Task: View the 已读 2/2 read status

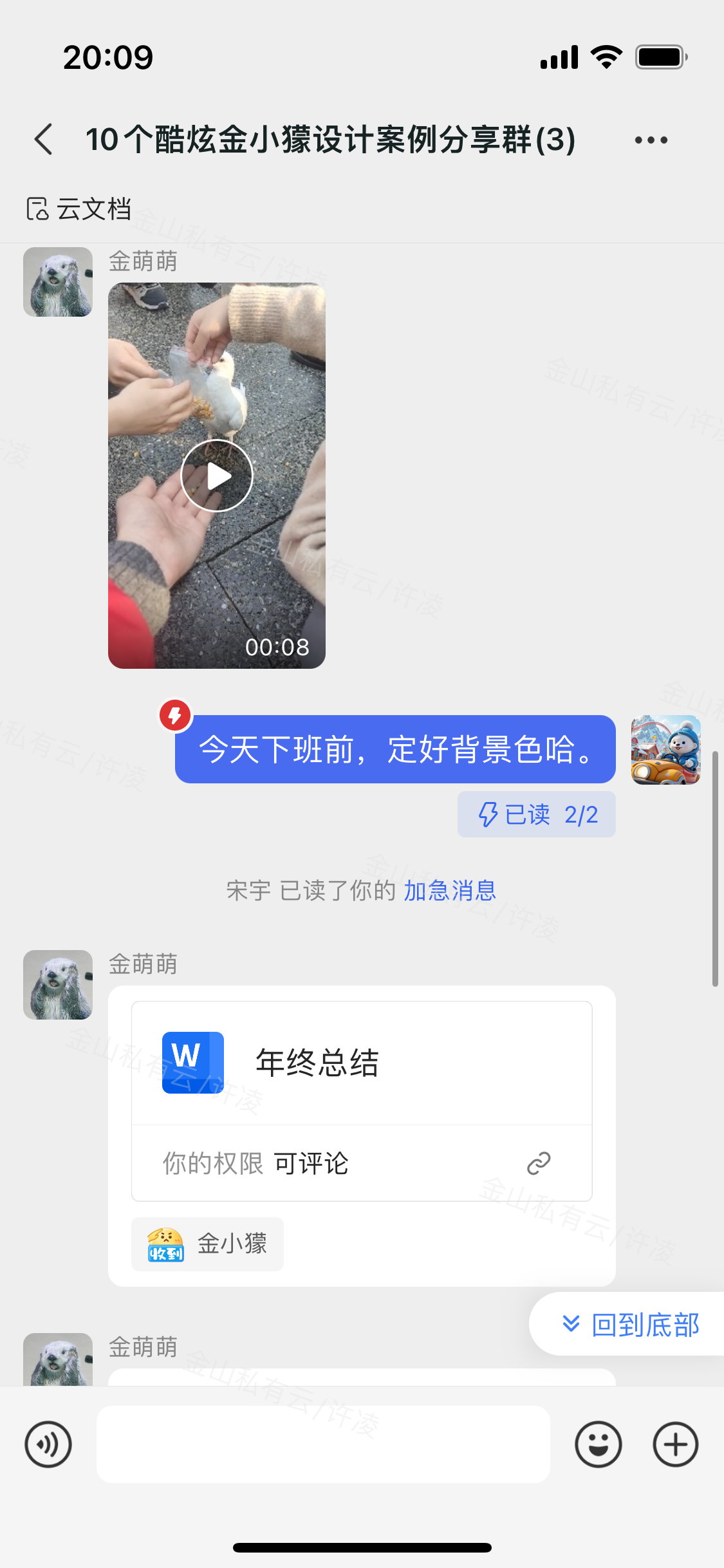Action: coord(537,815)
